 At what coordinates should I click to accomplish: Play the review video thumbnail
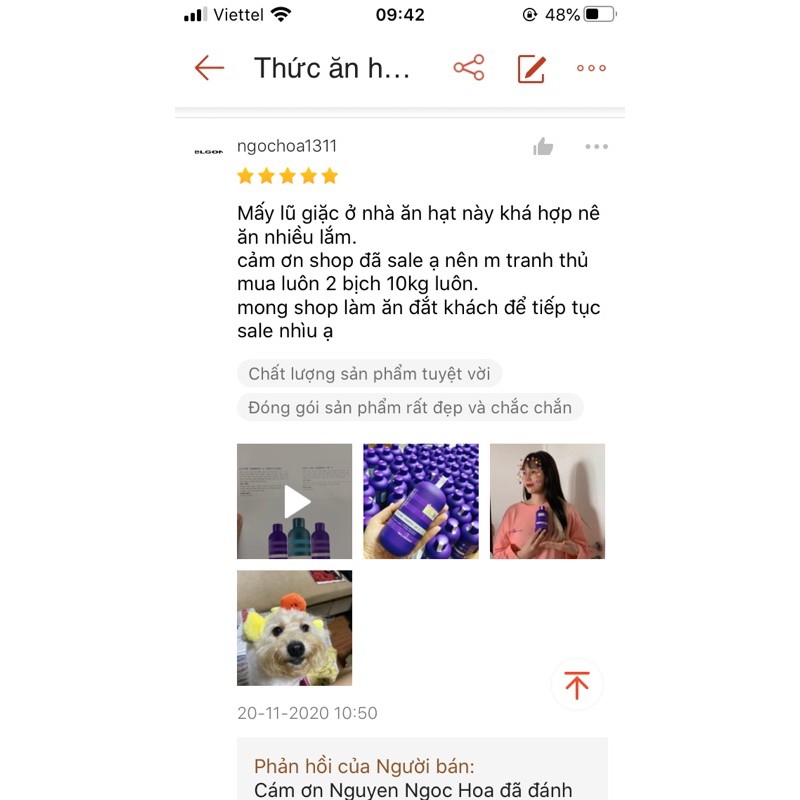(x=295, y=501)
